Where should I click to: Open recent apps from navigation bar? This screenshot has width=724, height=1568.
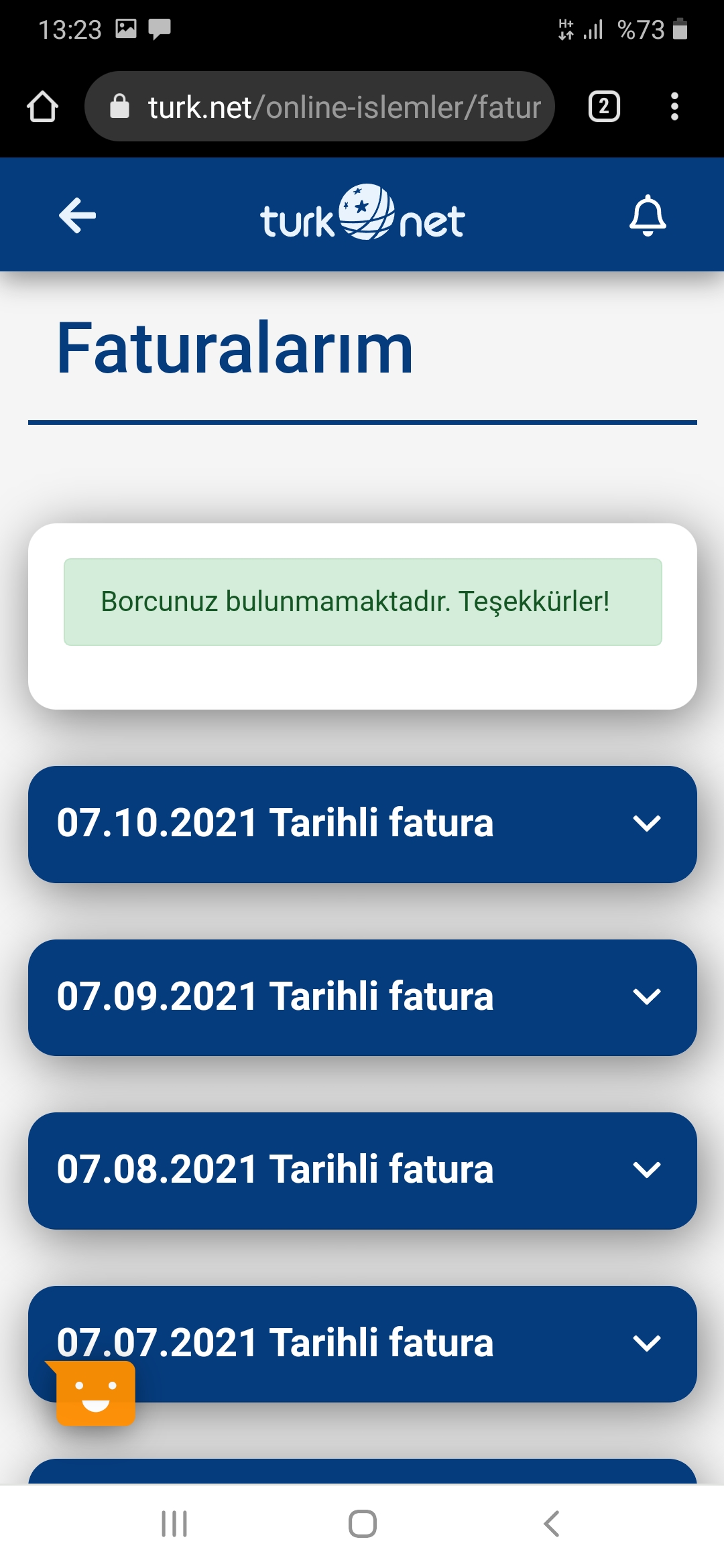[x=174, y=1524]
